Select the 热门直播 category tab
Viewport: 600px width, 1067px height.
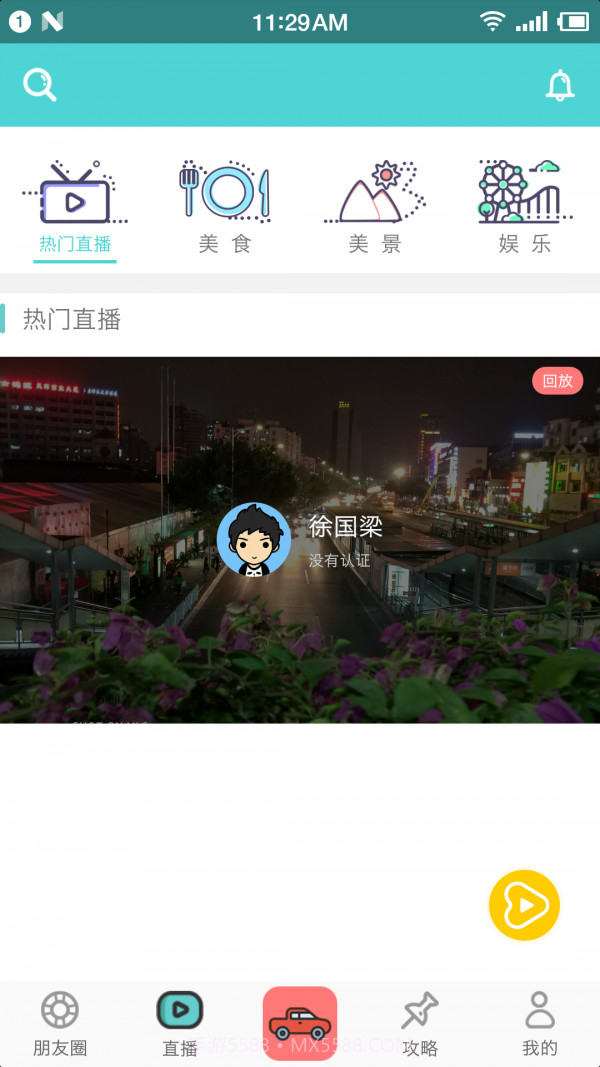[x=75, y=210]
